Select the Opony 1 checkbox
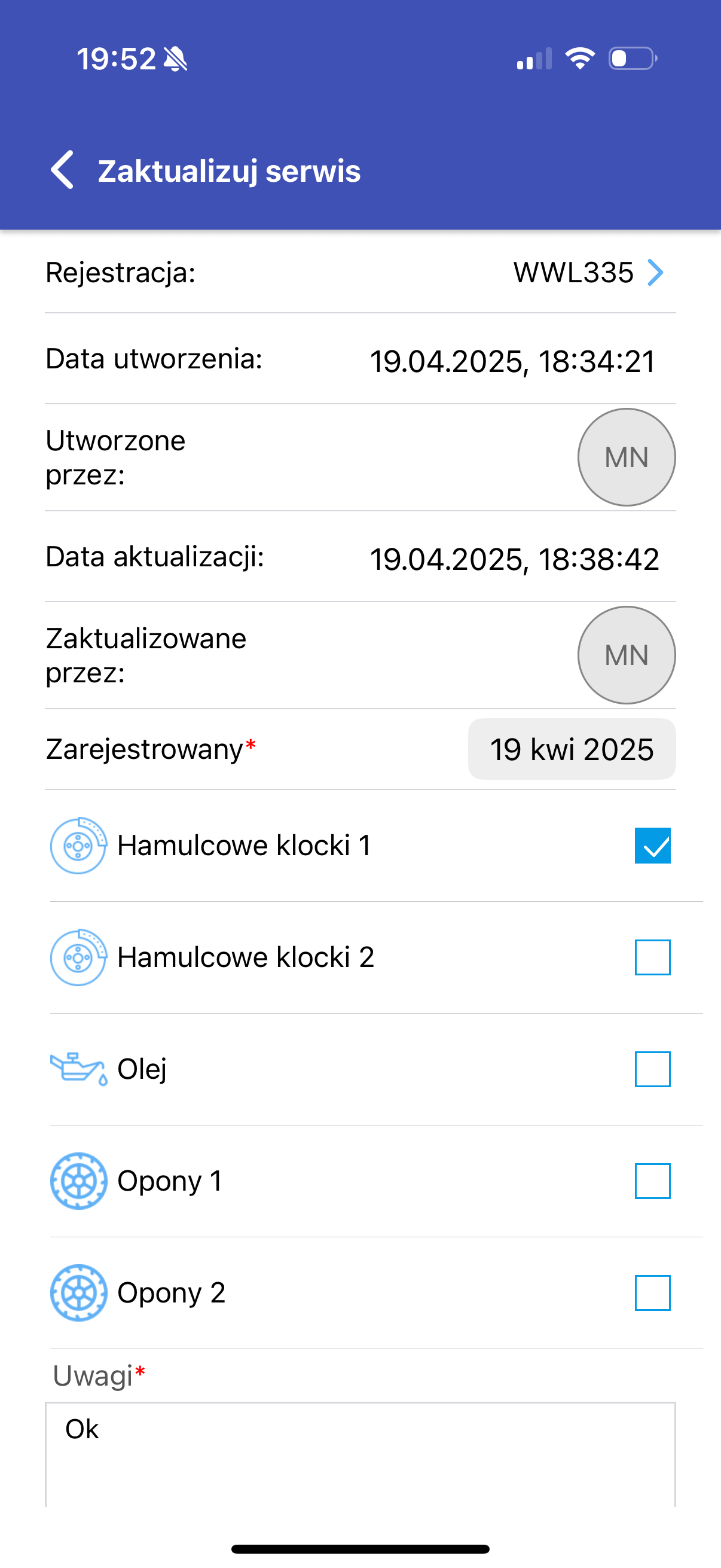The image size is (721, 1568). [x=652, y=1181]
